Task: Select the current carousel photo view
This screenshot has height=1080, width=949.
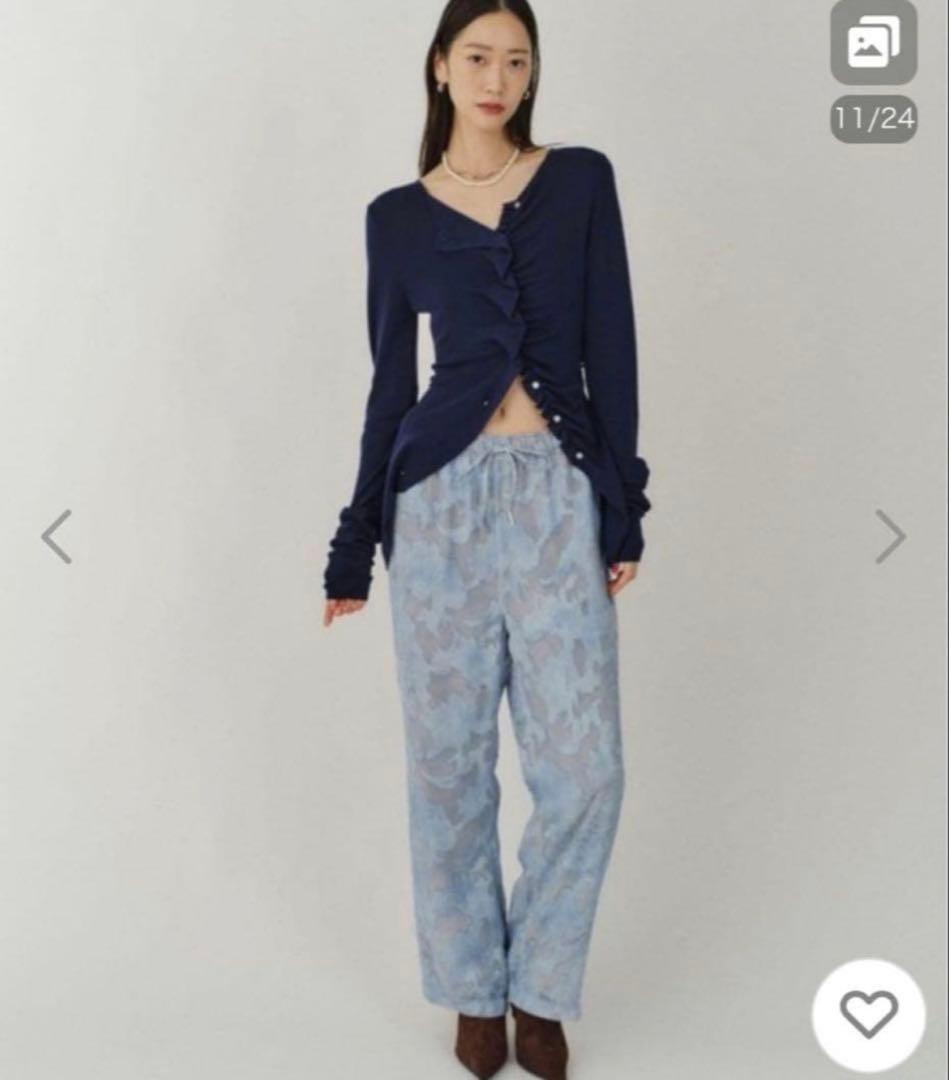Action: (474, 540)
